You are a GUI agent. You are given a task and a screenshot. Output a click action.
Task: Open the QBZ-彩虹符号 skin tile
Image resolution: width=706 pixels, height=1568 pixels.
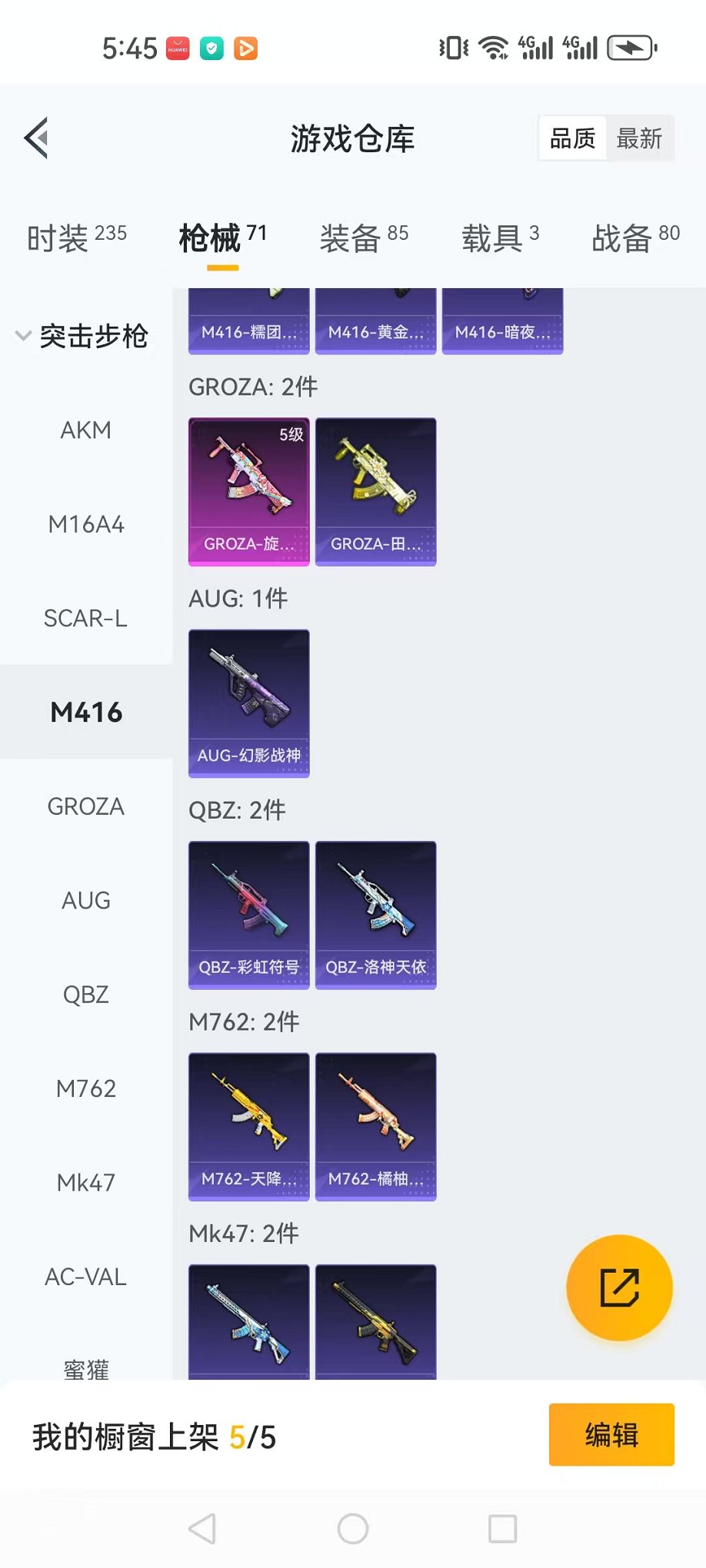249,915
